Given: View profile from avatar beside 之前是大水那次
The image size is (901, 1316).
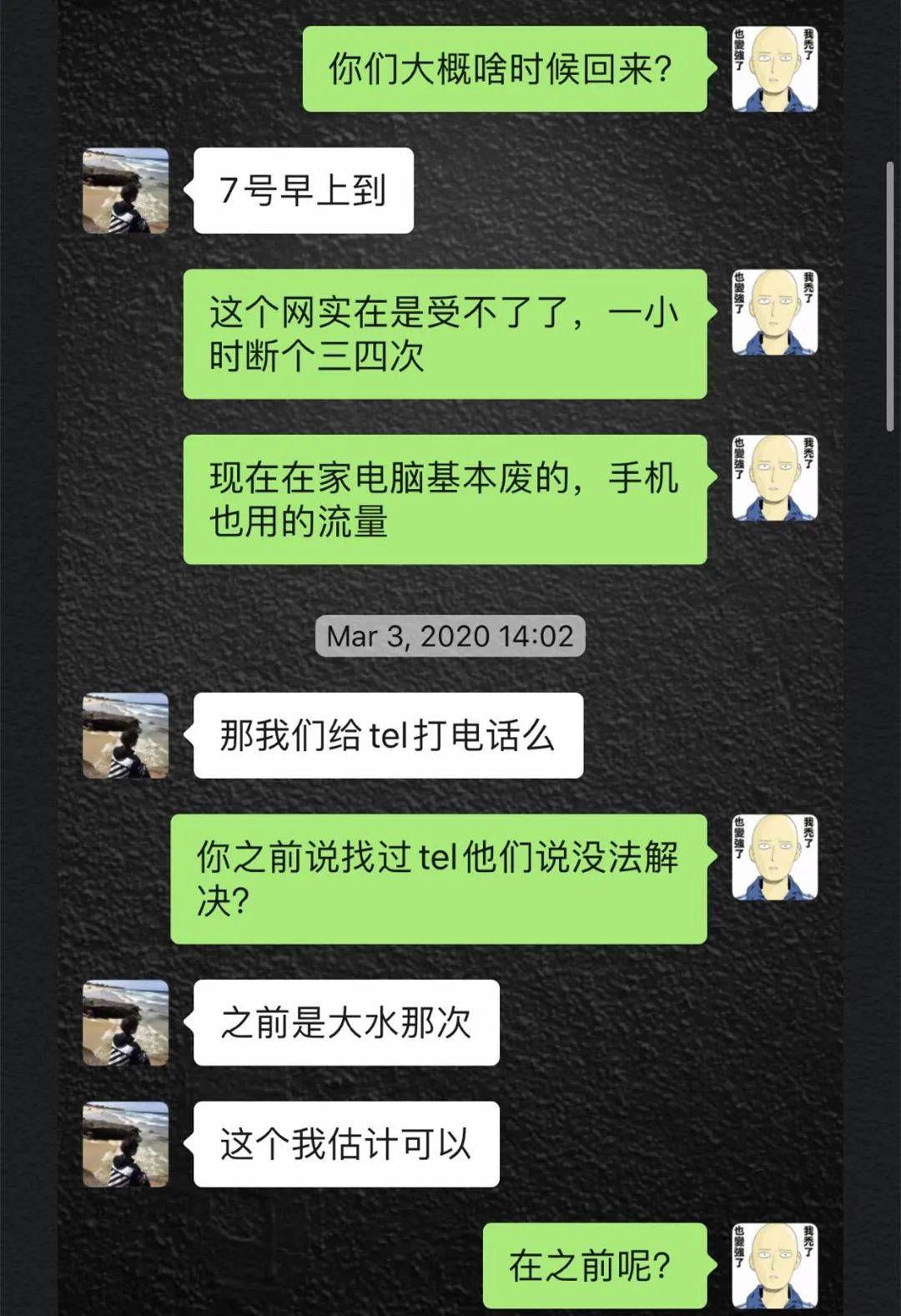Looking at the screenshot, I should (126, 1022).
